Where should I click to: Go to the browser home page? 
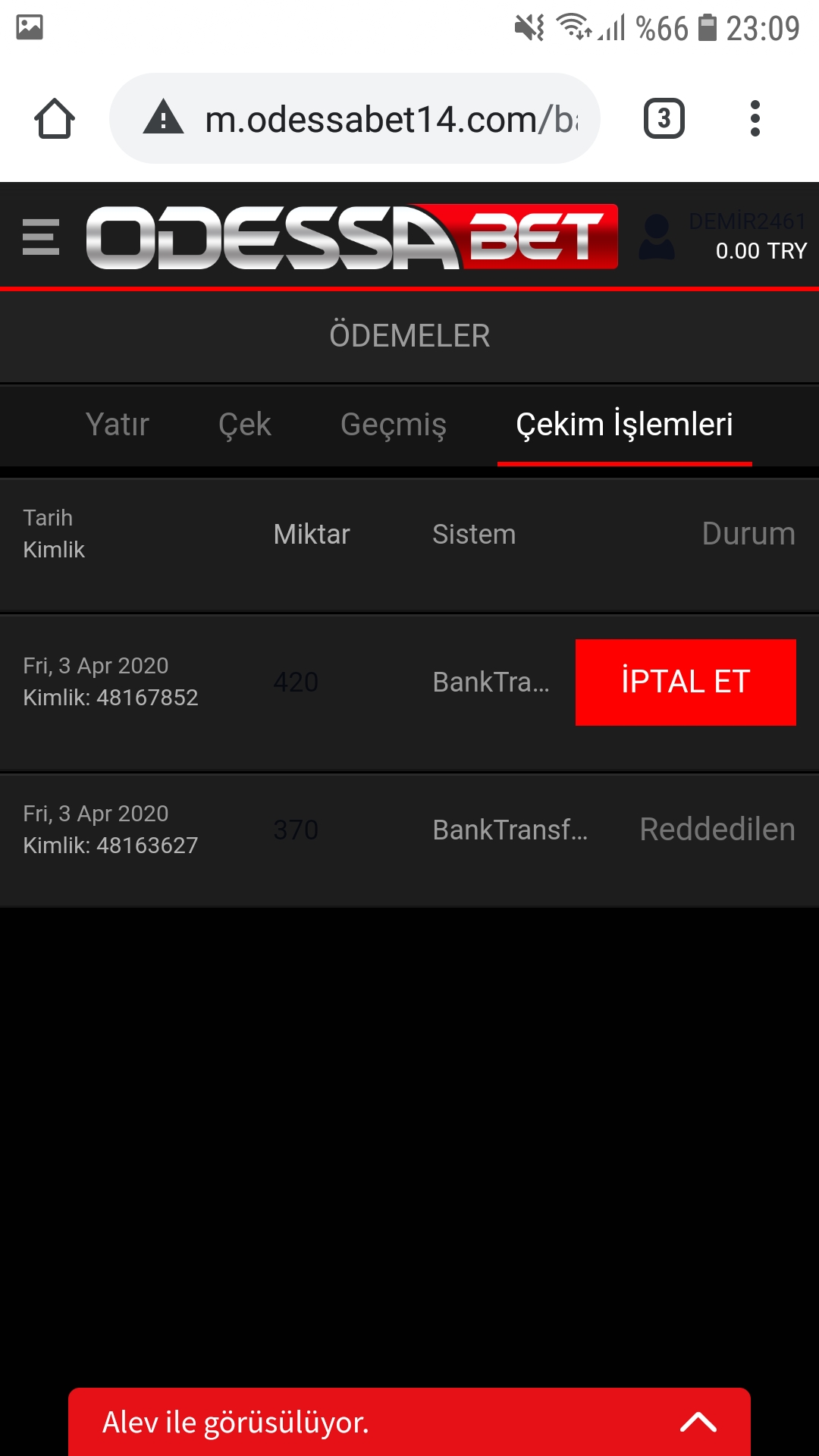[55, 118]
